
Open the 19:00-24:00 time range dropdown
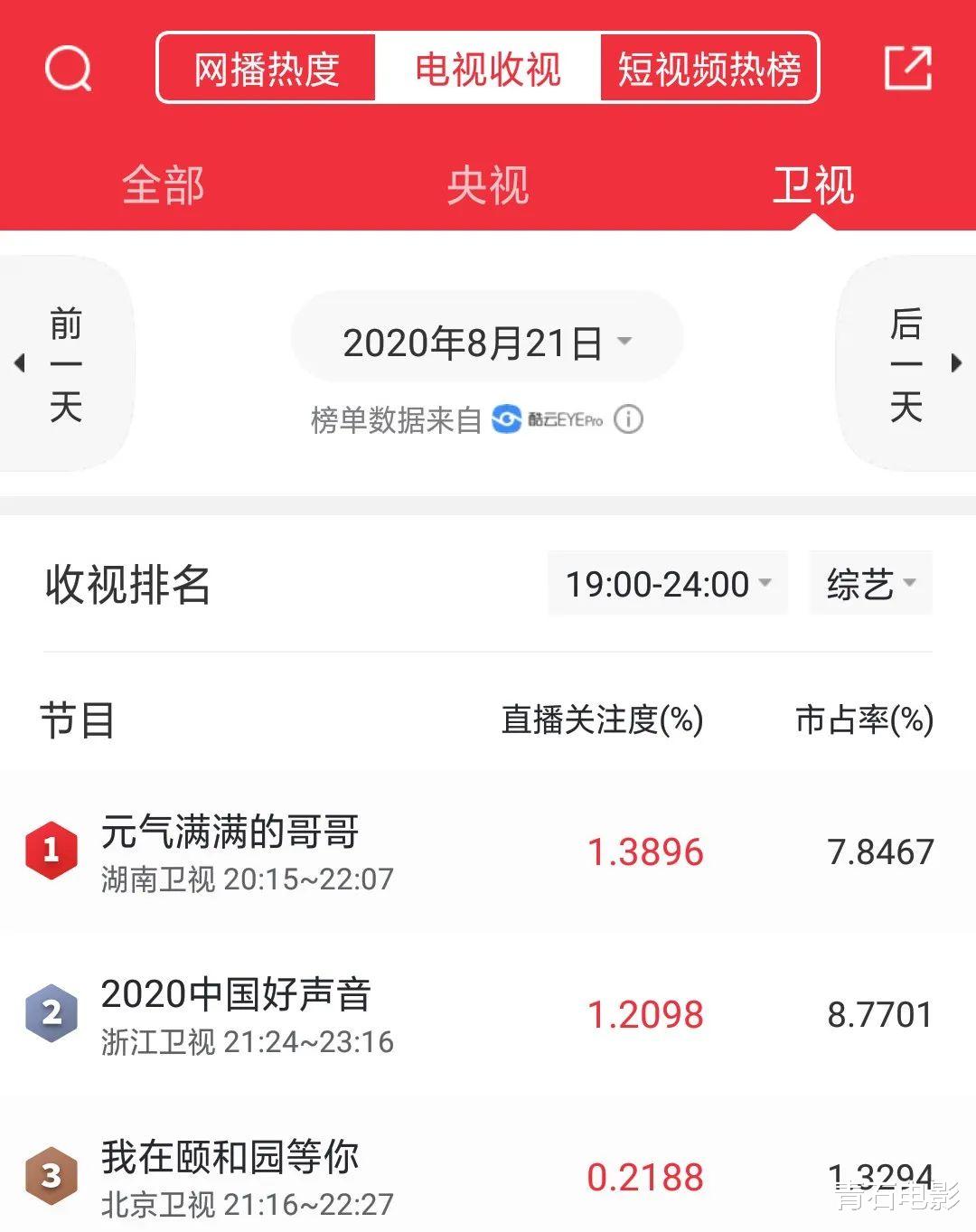(667, 584)
